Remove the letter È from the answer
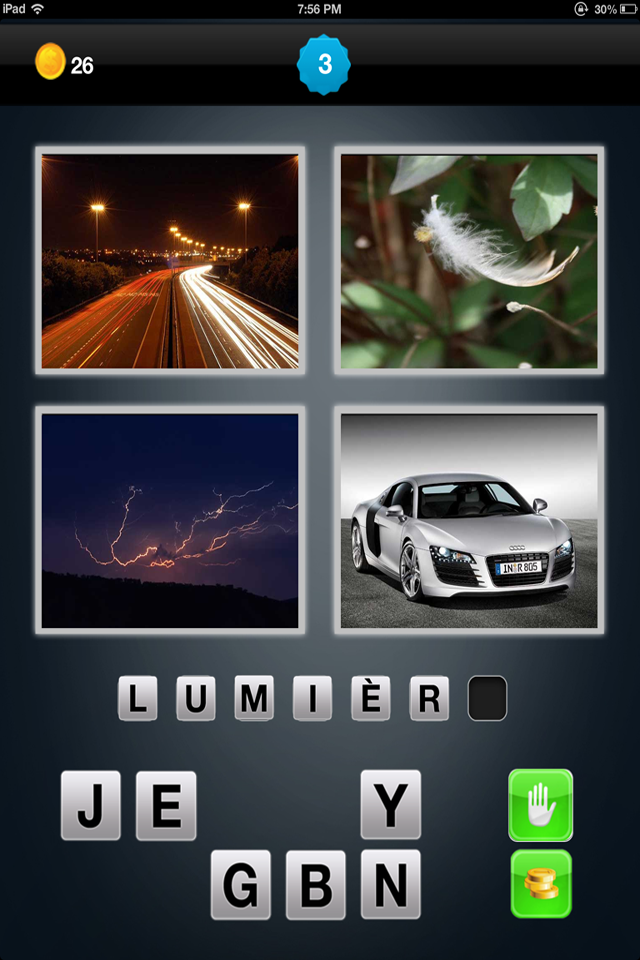The width and height of the screenshot is (640, 960). pyautogui.click(x=371, y=698)
